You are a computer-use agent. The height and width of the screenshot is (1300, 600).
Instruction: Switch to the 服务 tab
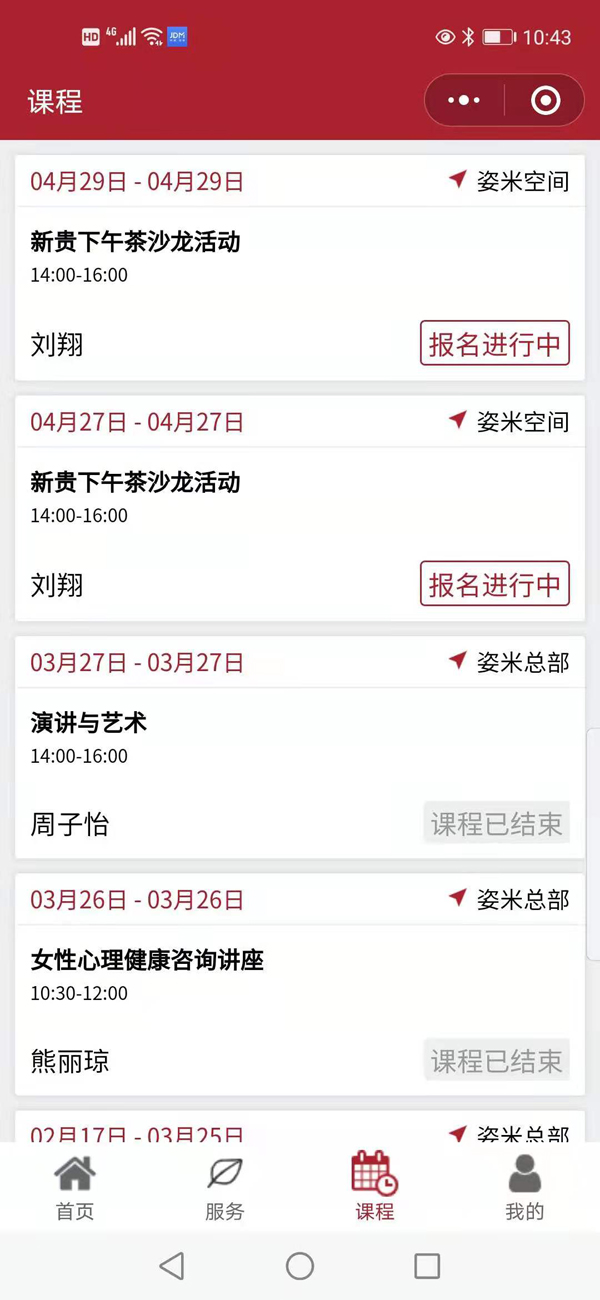tap(225, 1187)
